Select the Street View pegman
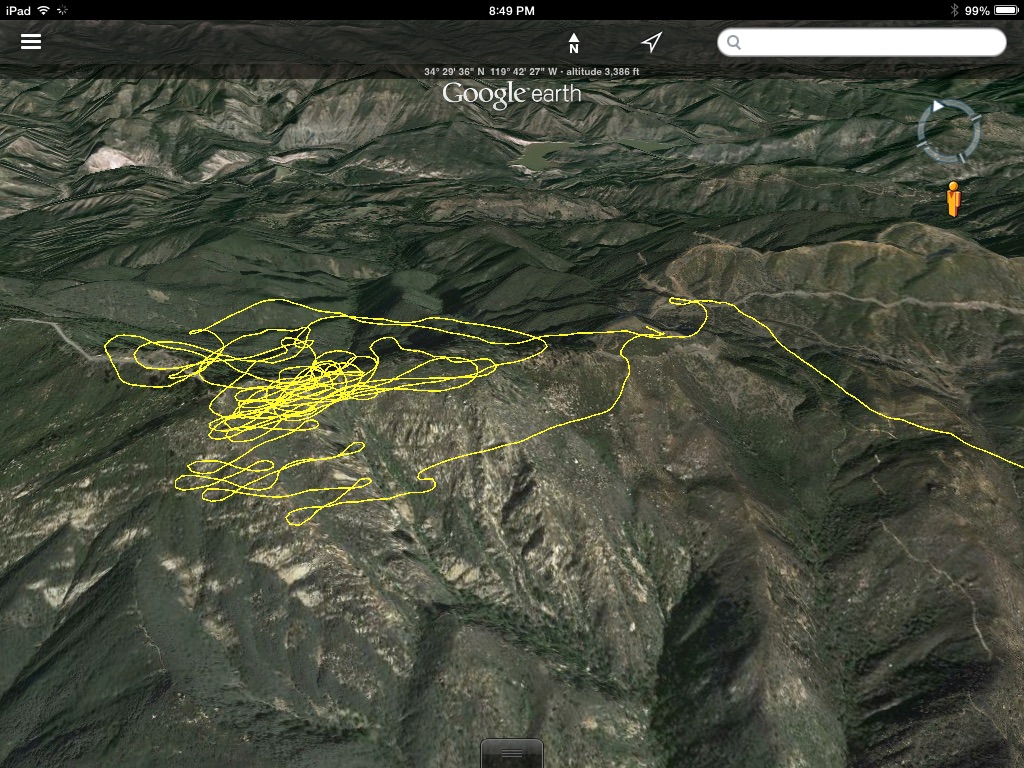The width and height of the screenshot is (1024, 768). 953,199
